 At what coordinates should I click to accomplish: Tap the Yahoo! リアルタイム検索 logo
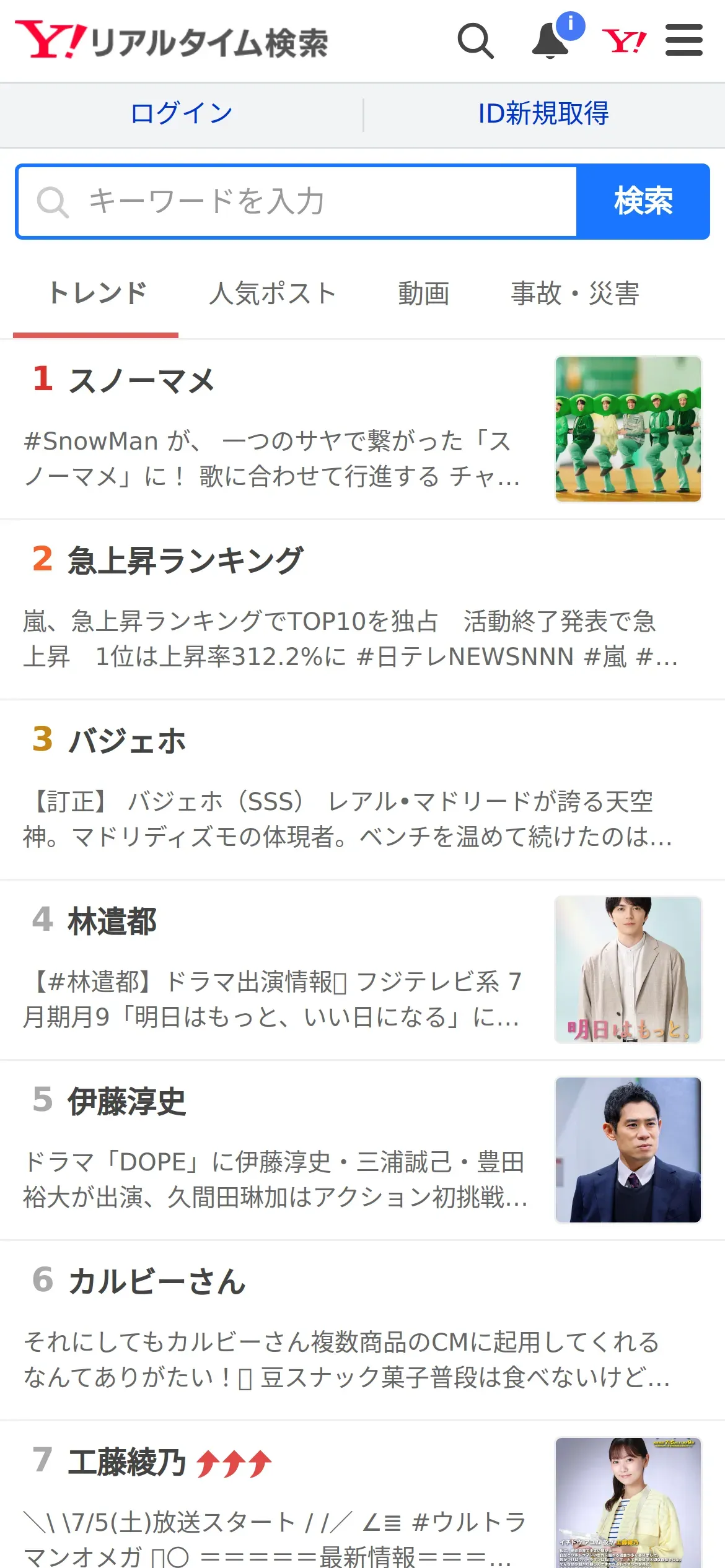click(x=172, y=41)
